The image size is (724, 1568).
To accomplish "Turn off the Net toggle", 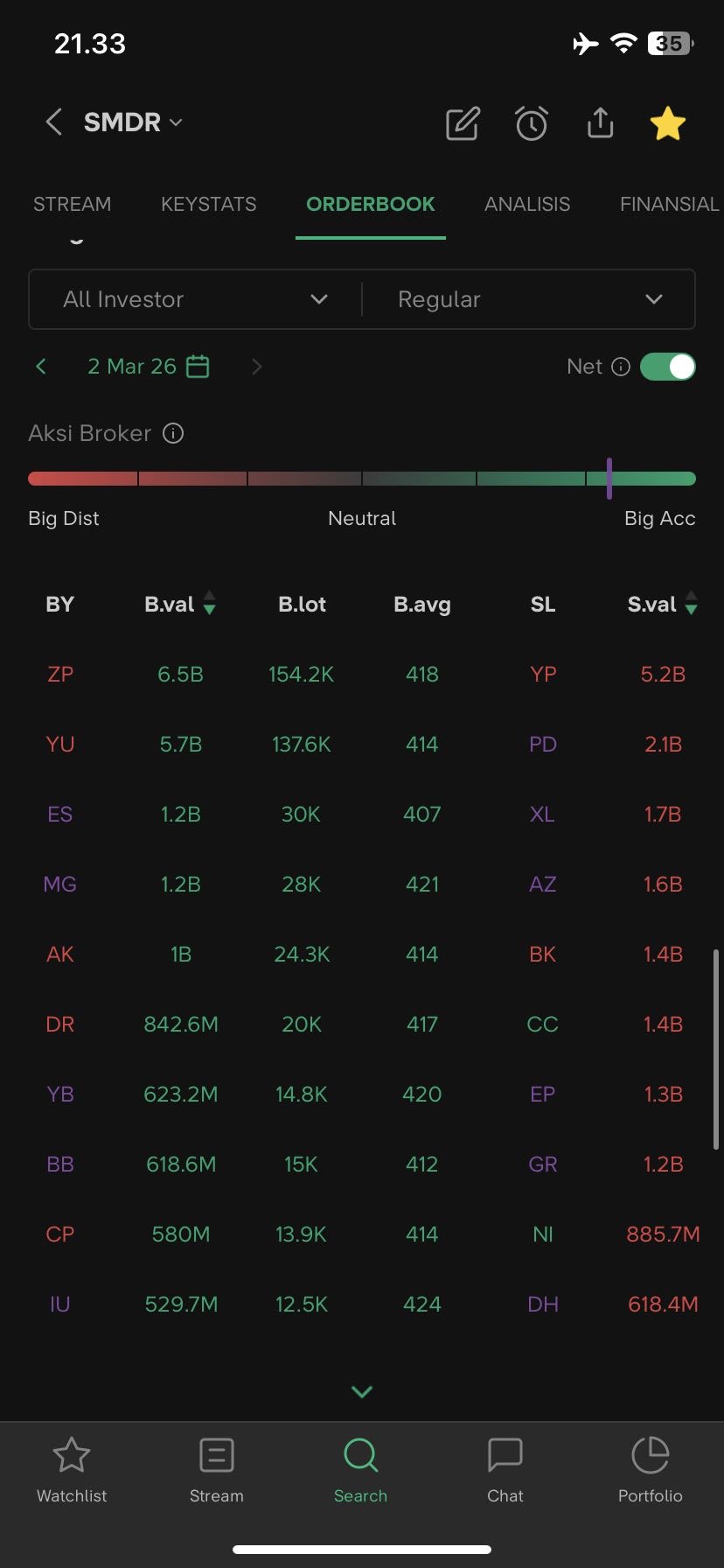I will [667, 367].
